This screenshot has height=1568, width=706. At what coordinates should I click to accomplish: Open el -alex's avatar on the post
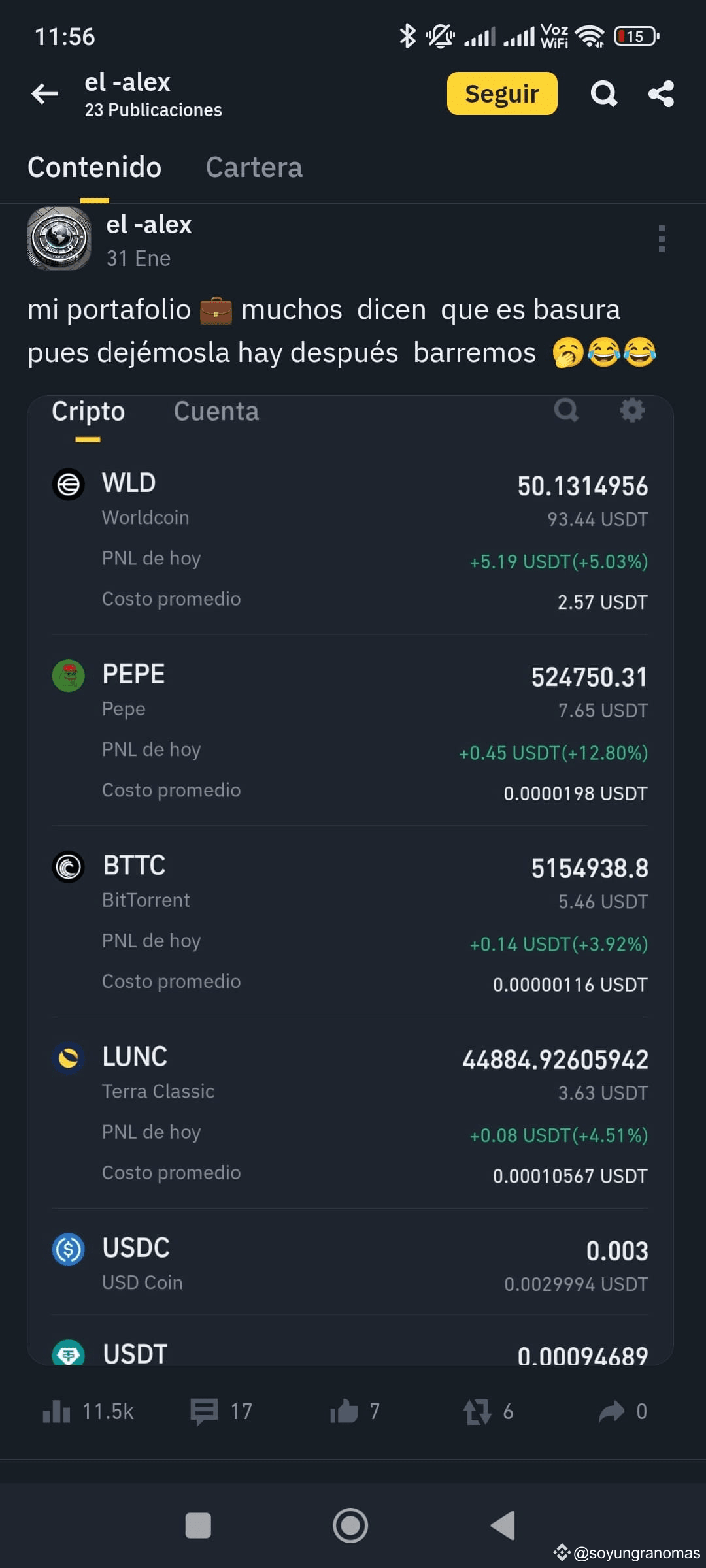(59, 239)
